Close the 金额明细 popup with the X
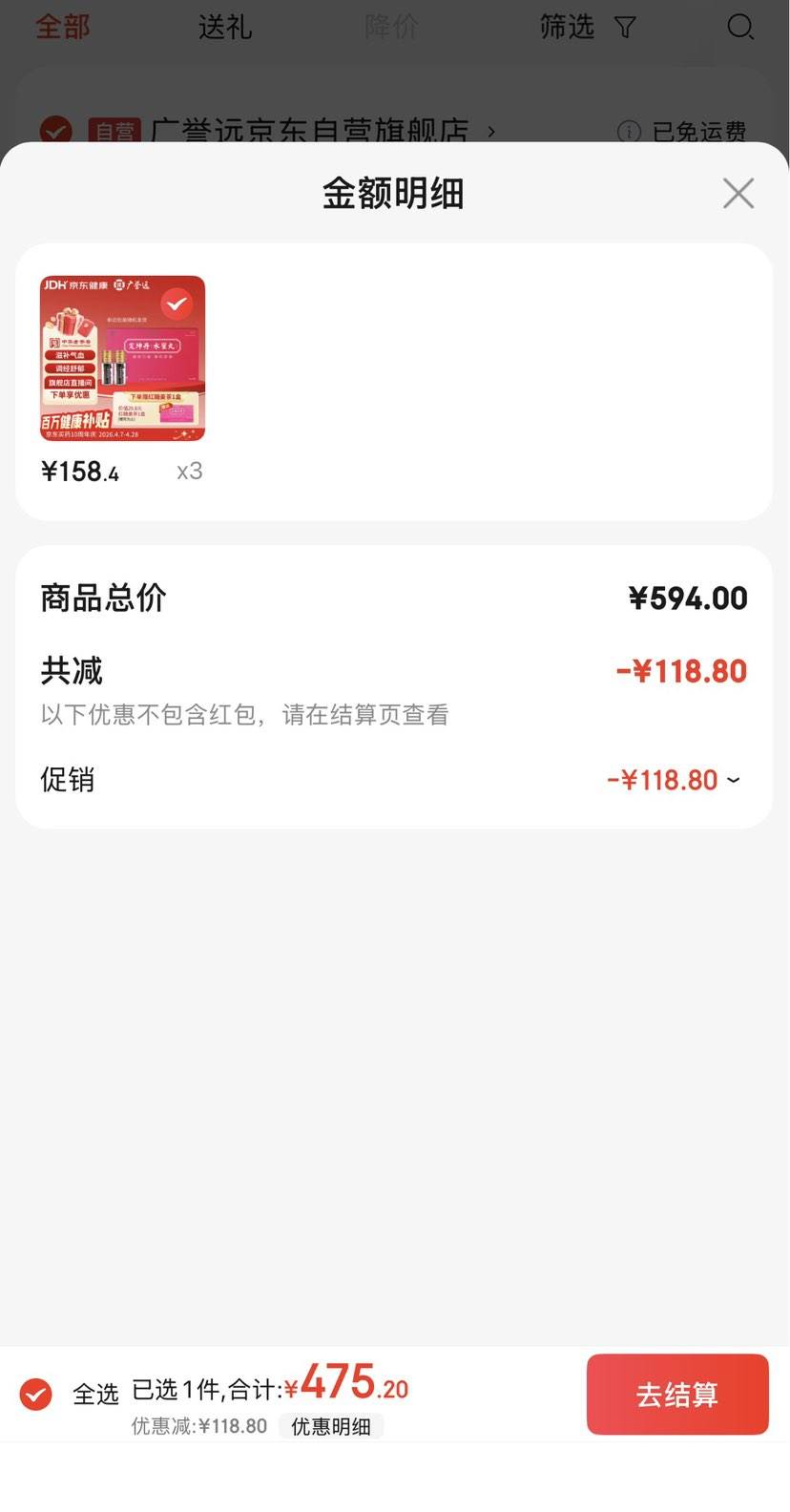790x1512 pixels. coord(738,193)
